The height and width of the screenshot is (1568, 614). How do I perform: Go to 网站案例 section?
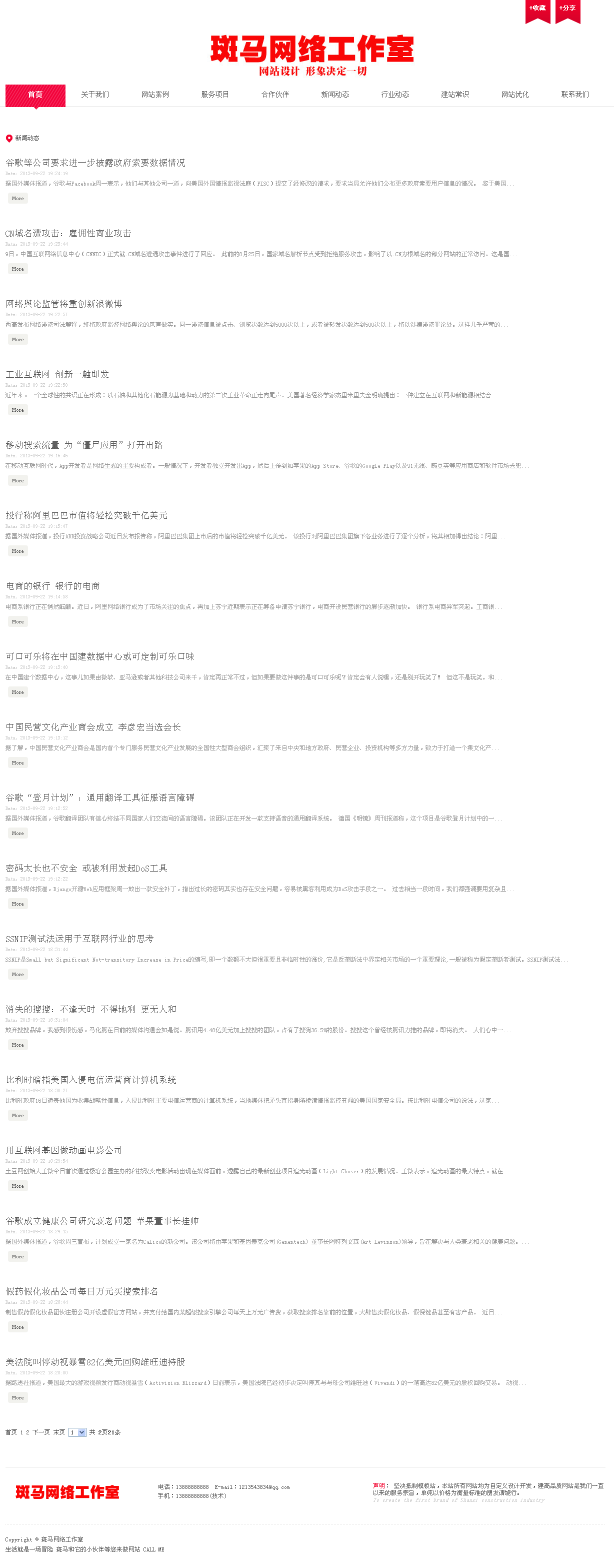coord(155,95)
